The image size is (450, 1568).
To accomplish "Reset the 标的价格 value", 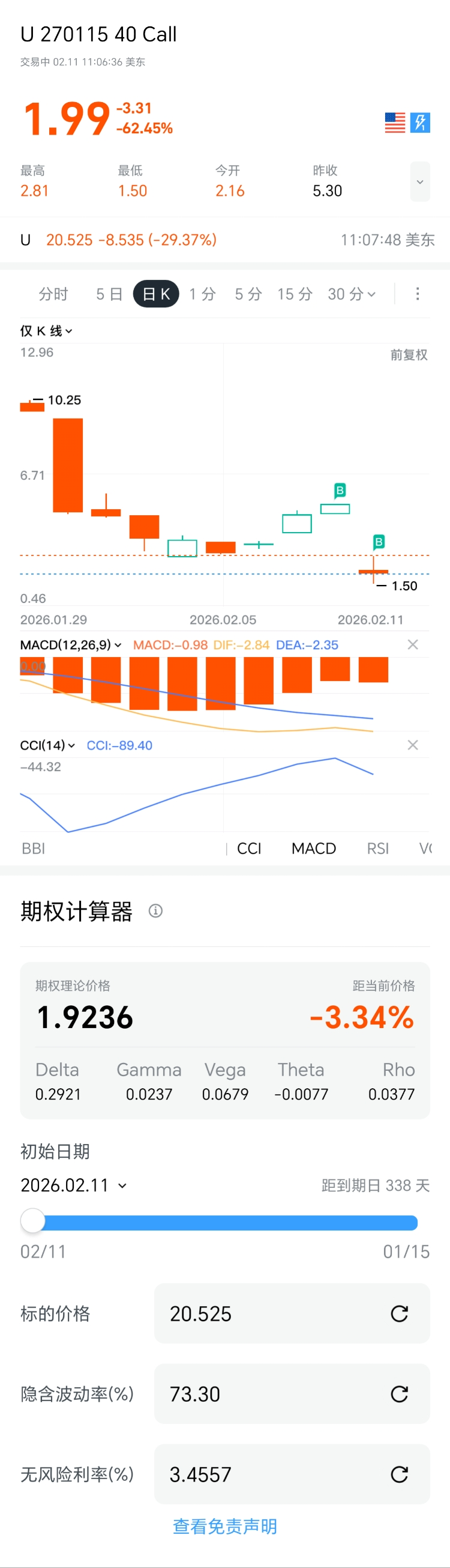I will coord(399,1313).
